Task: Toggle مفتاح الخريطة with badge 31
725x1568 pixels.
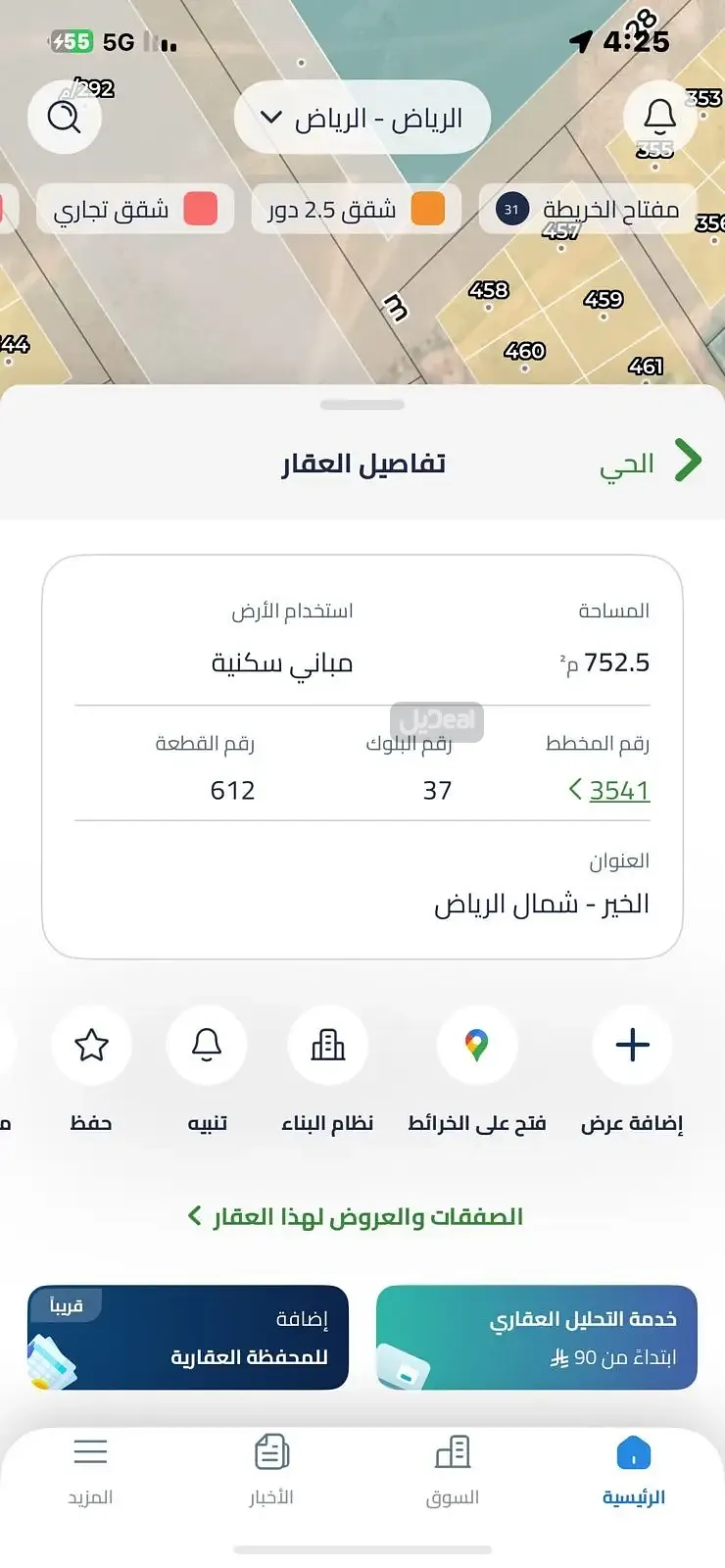Action: [586, 209]
